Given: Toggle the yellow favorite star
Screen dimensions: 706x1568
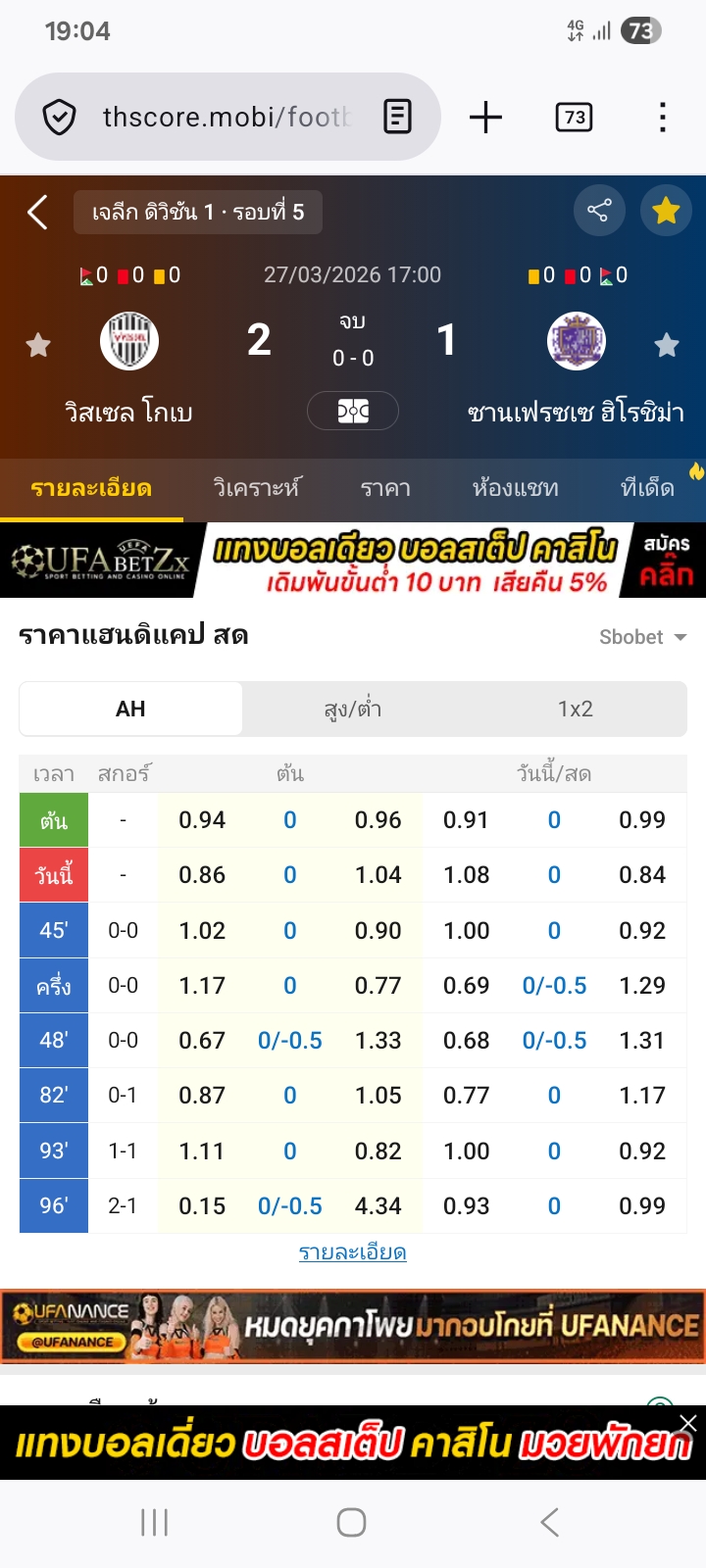Looking at the screenshot, I should 666,211.
